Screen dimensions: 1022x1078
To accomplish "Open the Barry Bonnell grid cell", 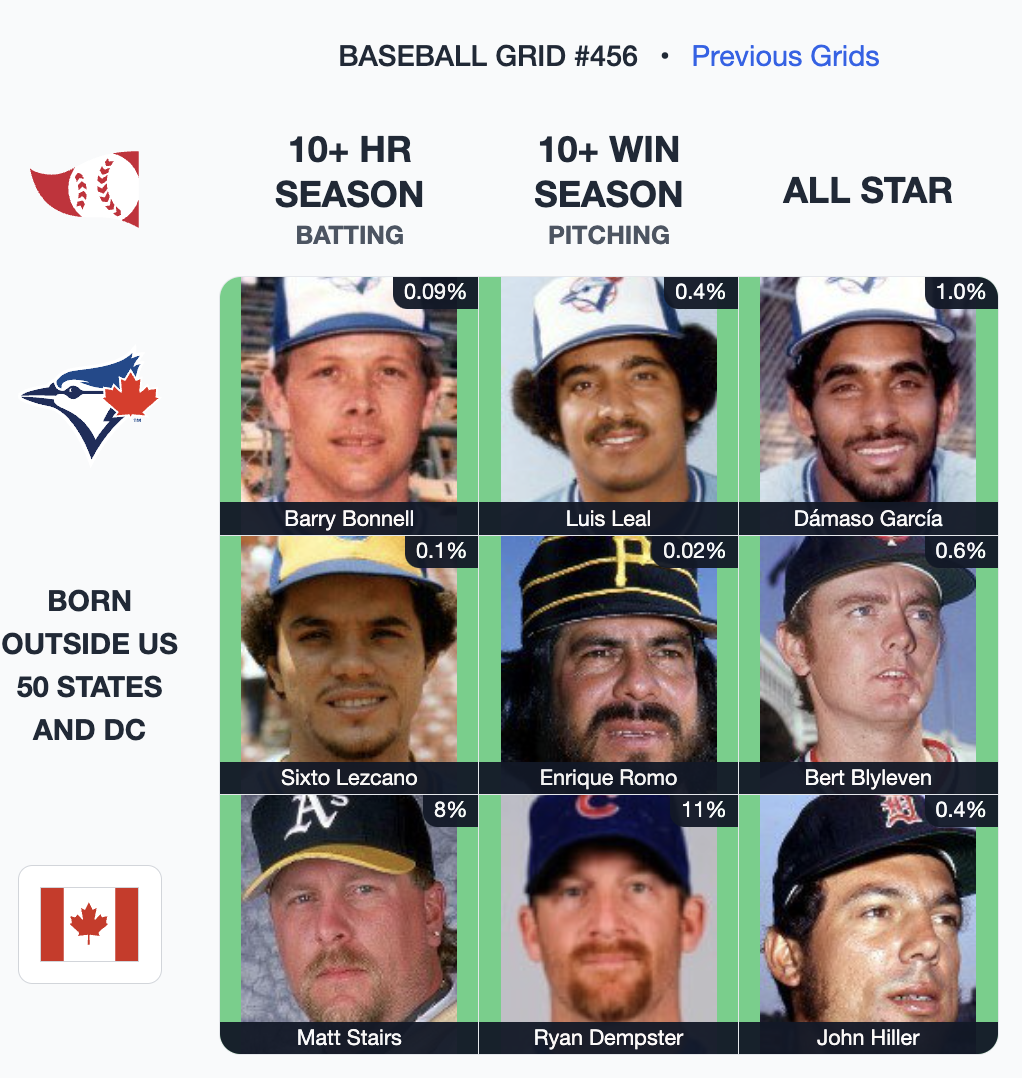I will [x=349, y=405].
